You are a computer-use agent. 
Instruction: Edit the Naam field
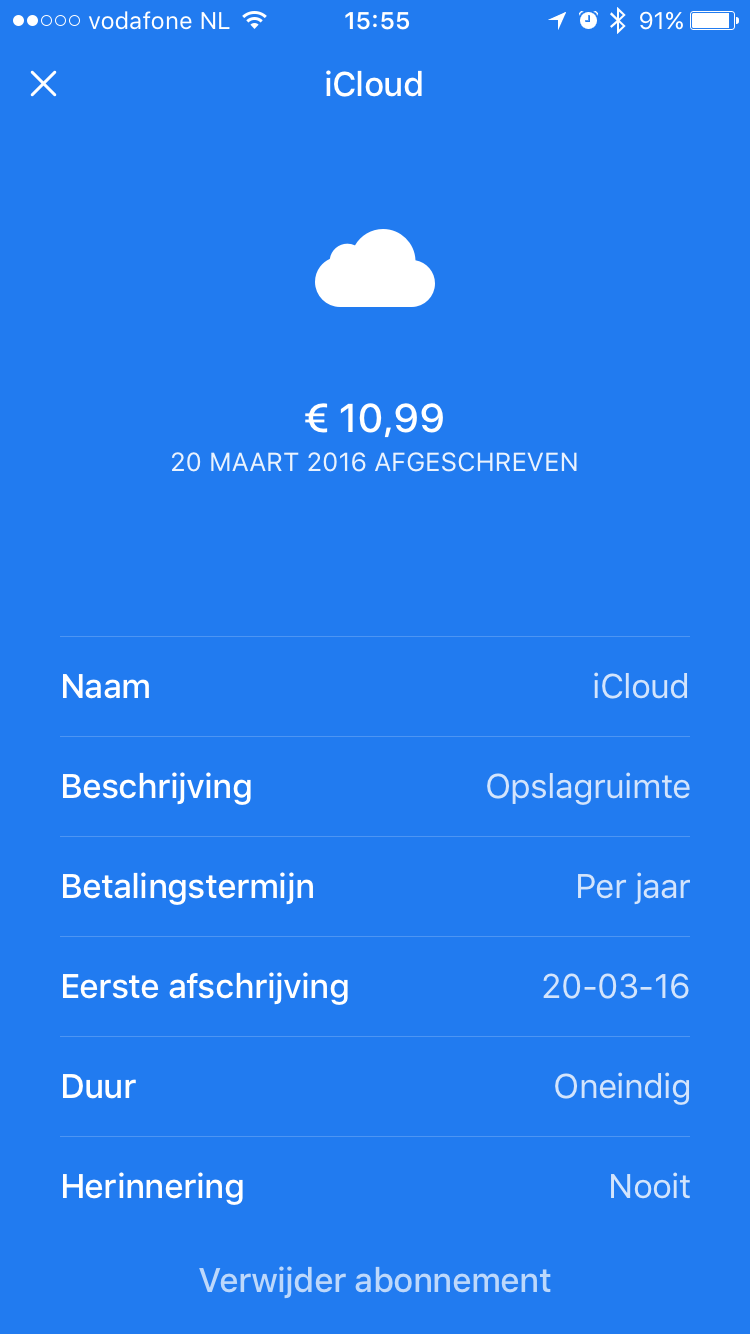click(375, 687)
